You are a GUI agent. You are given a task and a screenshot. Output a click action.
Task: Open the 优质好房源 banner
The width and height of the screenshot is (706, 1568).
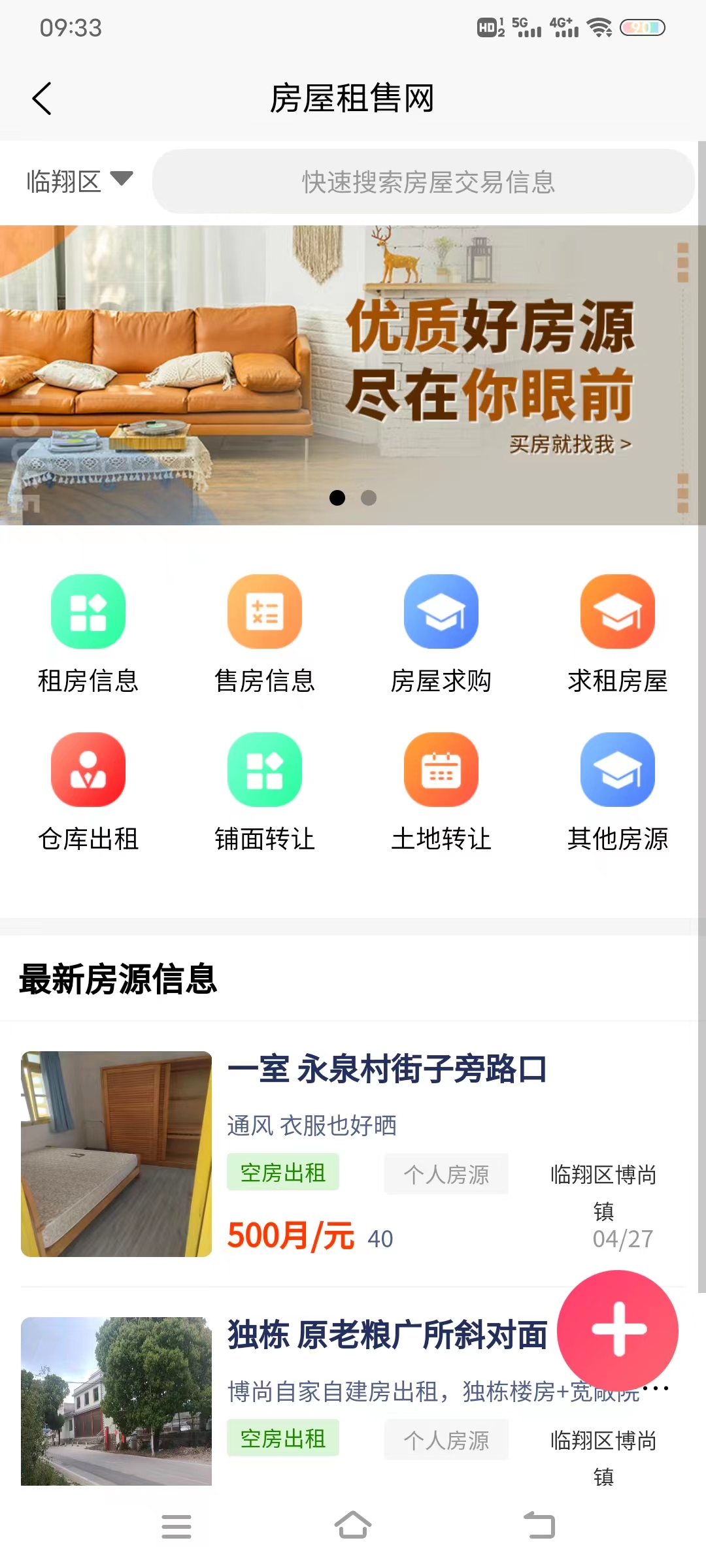click(353, 375)
